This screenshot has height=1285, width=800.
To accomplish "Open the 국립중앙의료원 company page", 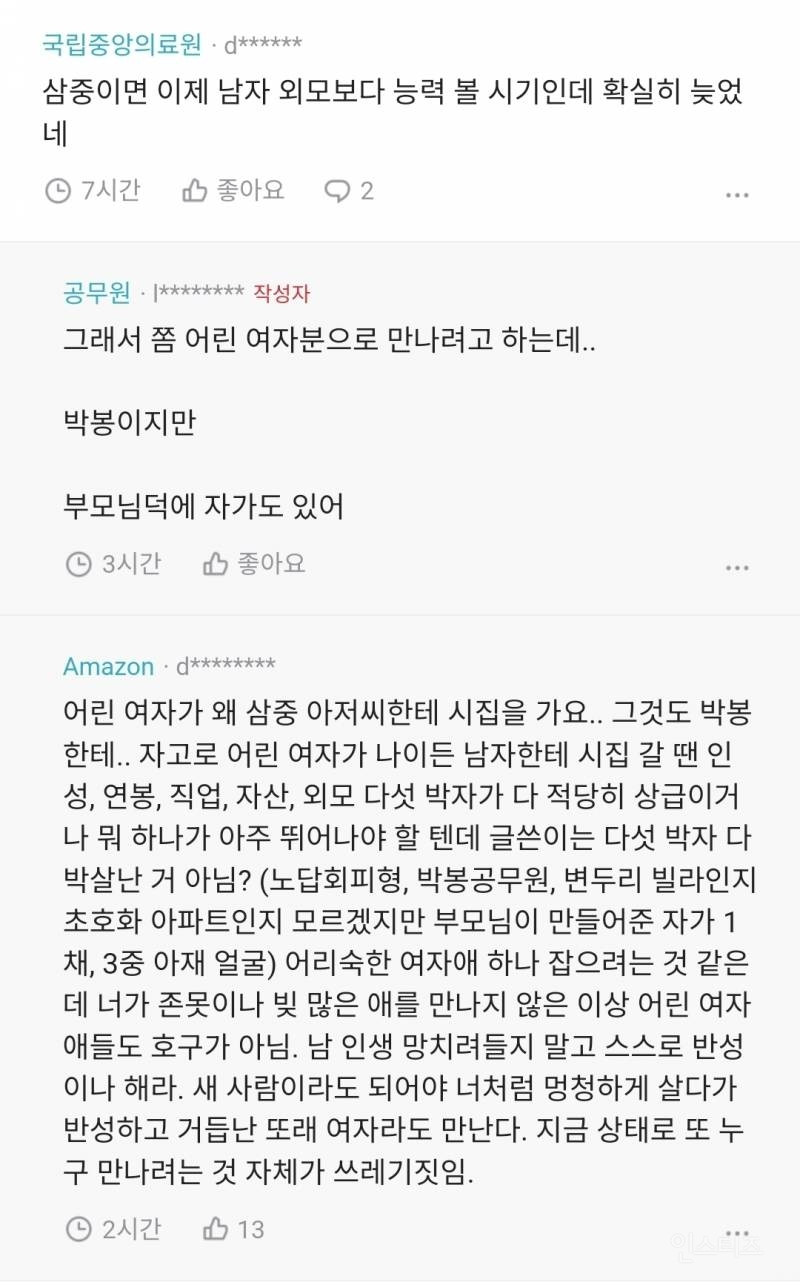I will point(122,44).
